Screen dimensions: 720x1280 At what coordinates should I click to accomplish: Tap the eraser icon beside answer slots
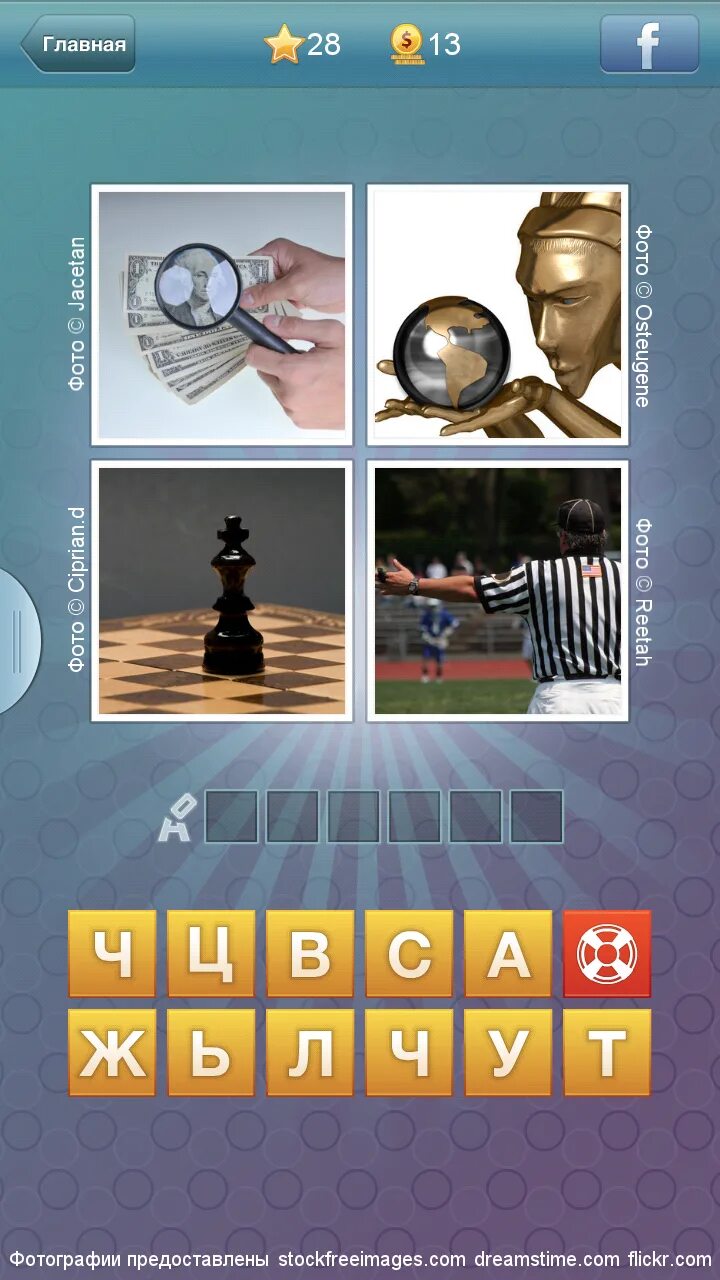[x=177, y=817]
